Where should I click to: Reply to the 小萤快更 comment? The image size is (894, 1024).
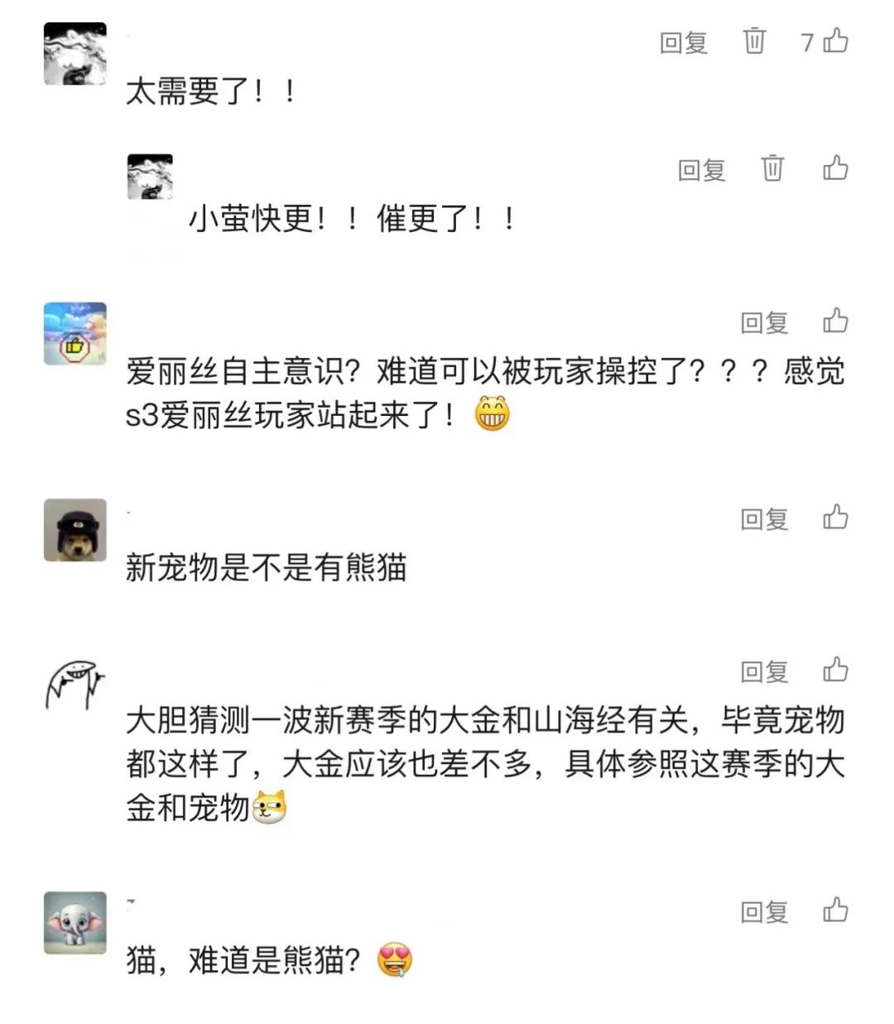click(701, 170)
